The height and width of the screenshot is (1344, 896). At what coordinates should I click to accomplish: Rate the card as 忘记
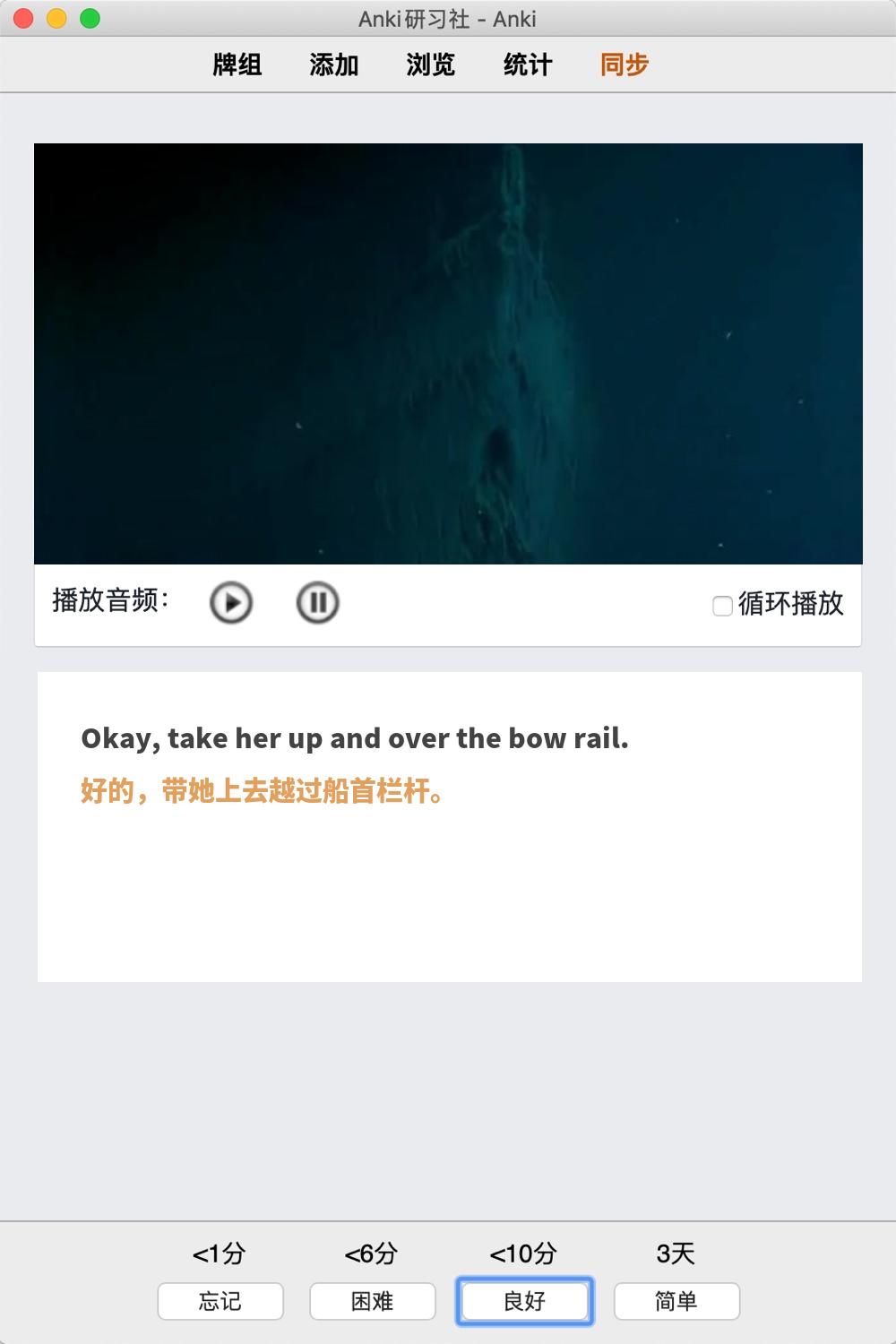click(220, 1301)
